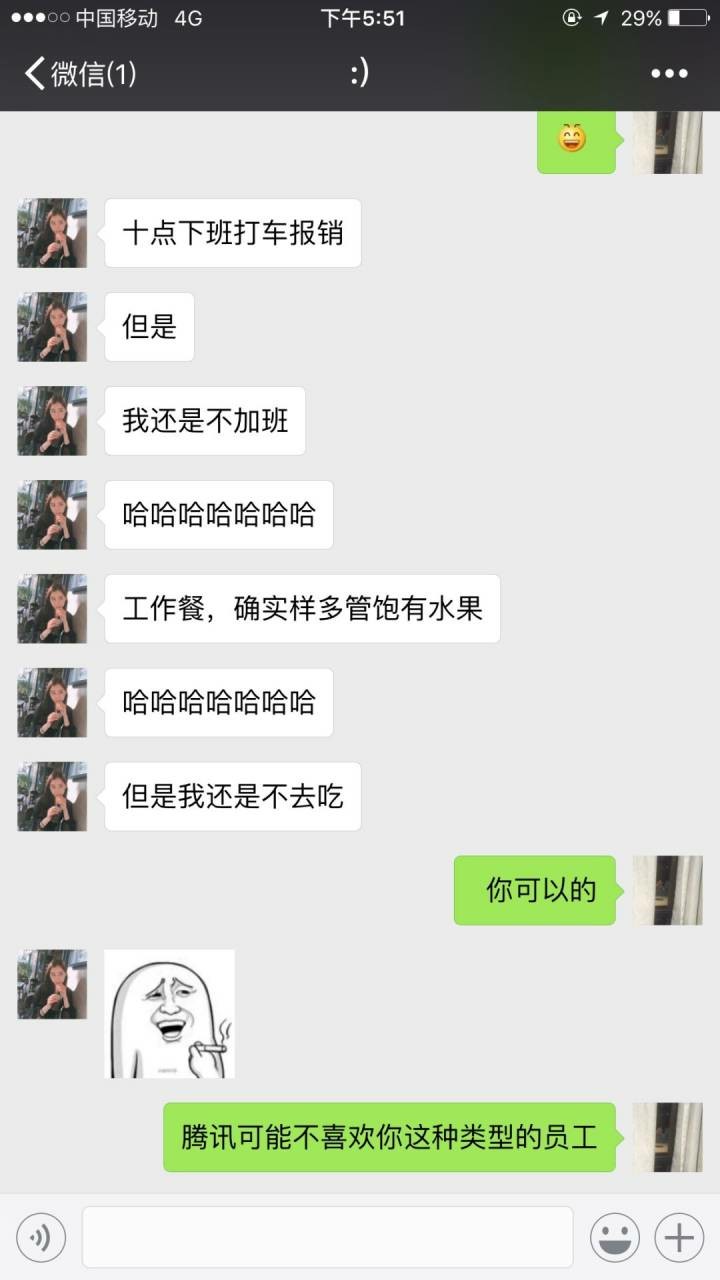Open the emoji sticker panel

614,1238
